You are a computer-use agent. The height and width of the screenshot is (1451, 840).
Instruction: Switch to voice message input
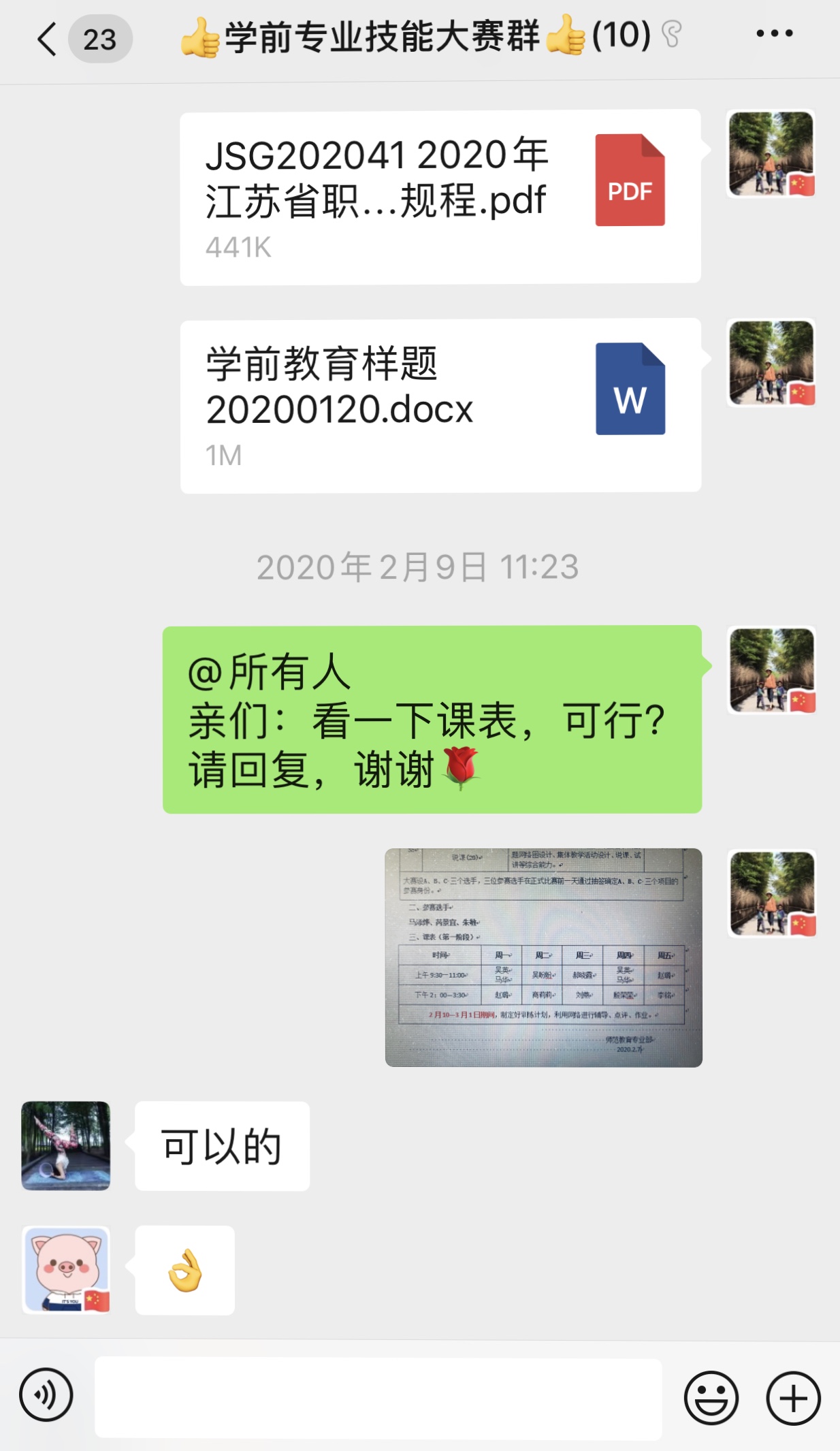[x=46, y=1395]
